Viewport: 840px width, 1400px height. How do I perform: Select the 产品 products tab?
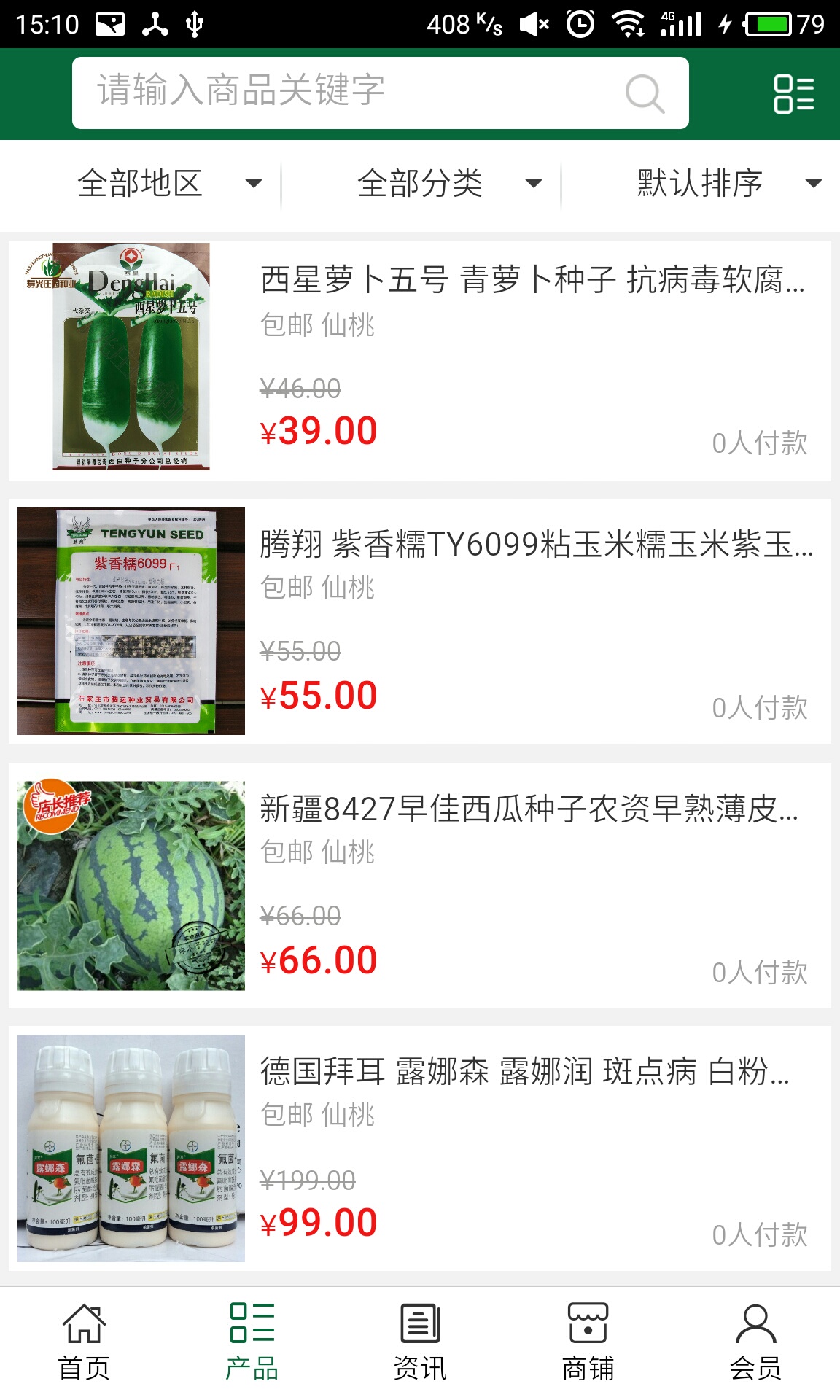[252, 1342]
